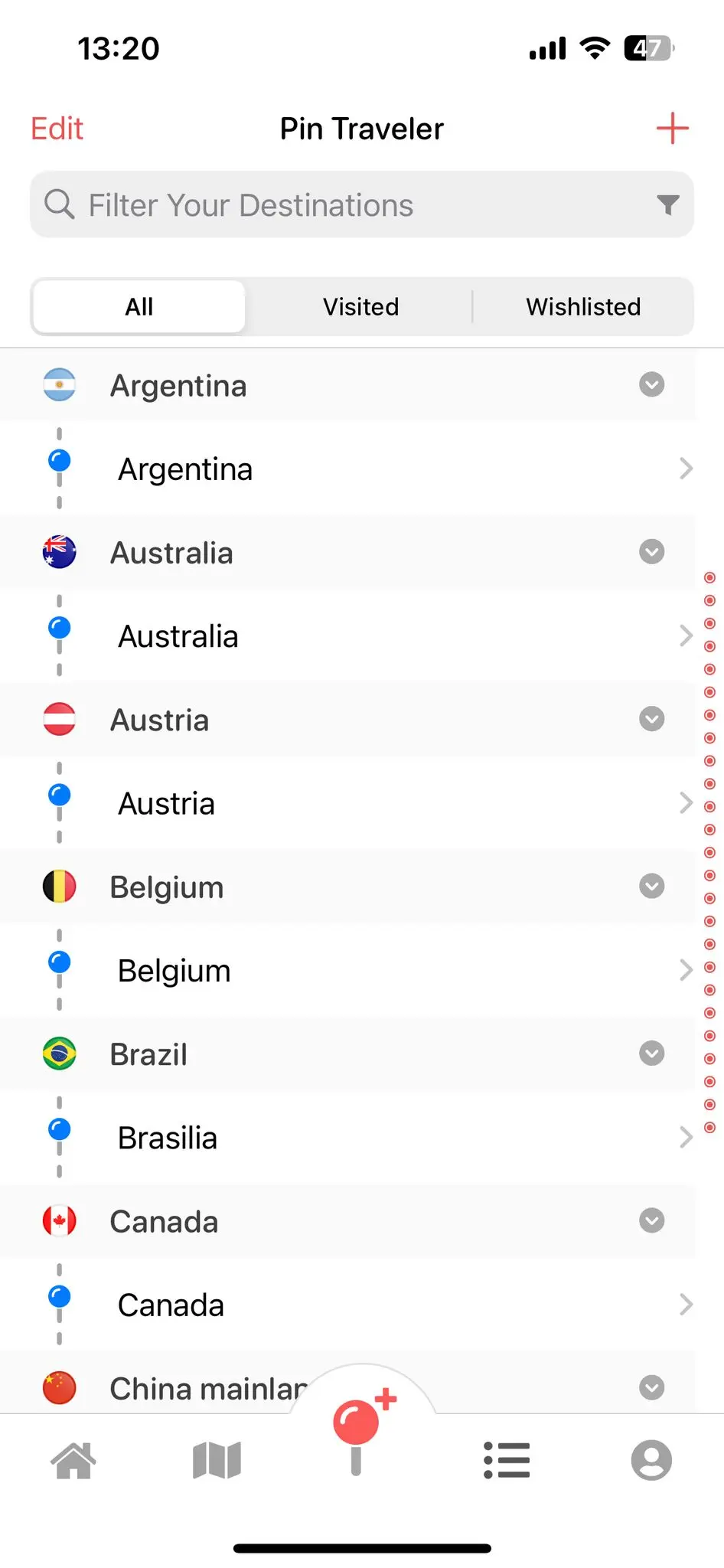Image resolution: width=724 pixels, height=1568 pixels.
Task: Tap the Belgium flag icon
Action: (59, 886)
